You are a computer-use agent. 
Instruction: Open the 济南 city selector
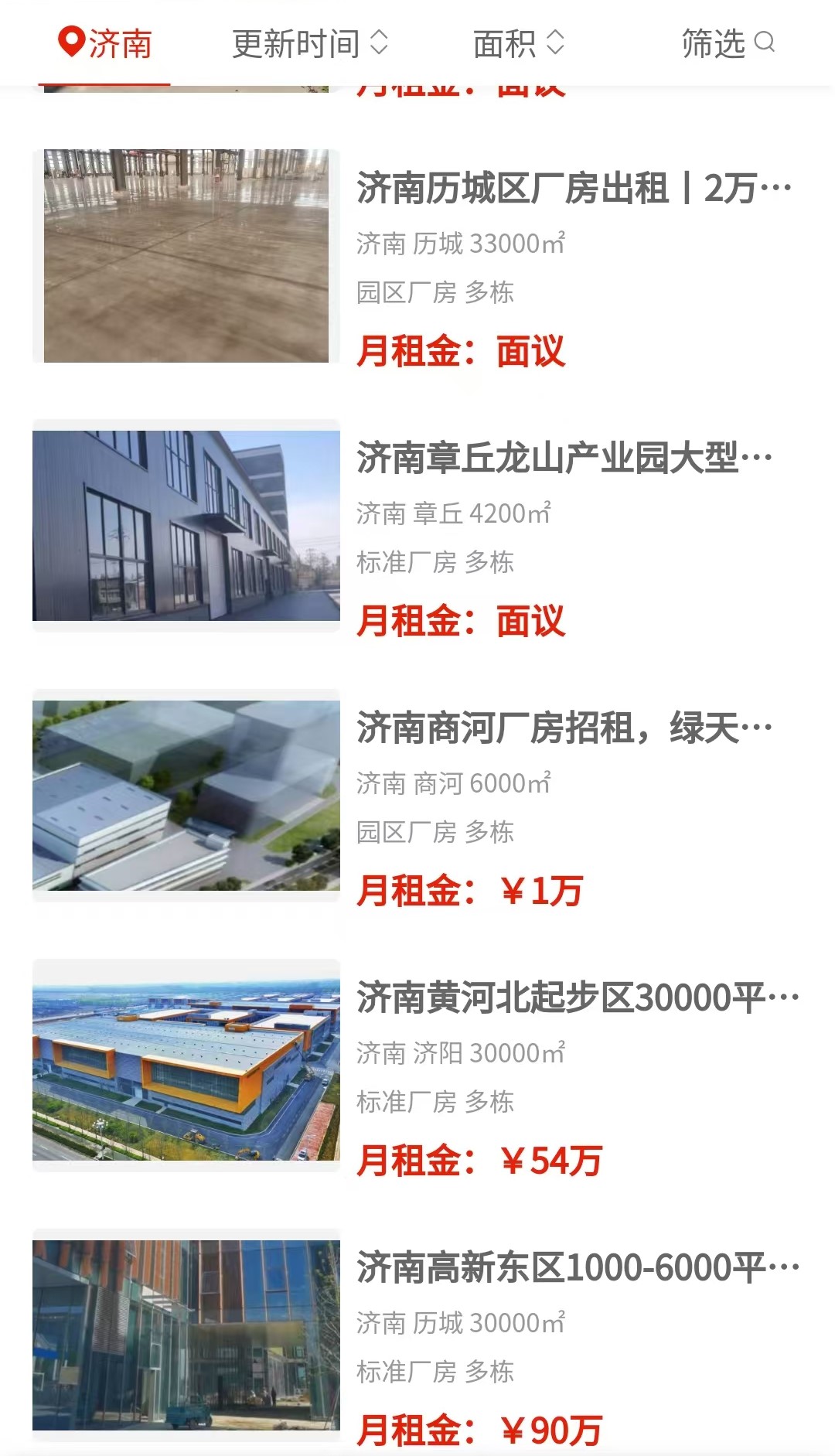point(105,43)
